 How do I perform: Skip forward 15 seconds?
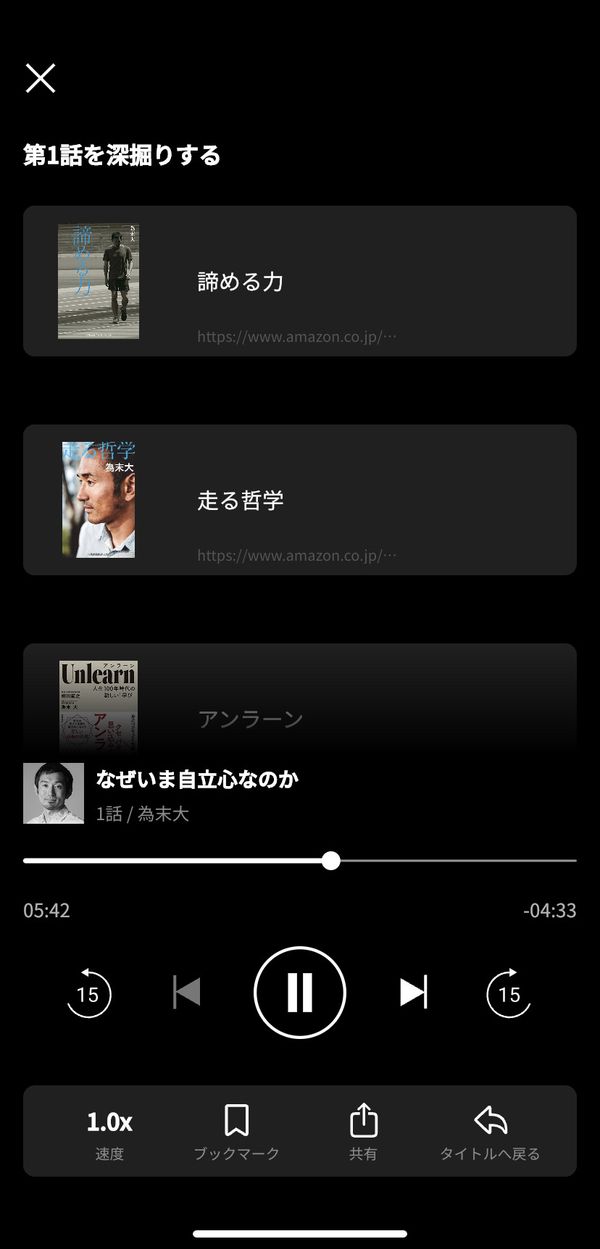click(509, 993)
